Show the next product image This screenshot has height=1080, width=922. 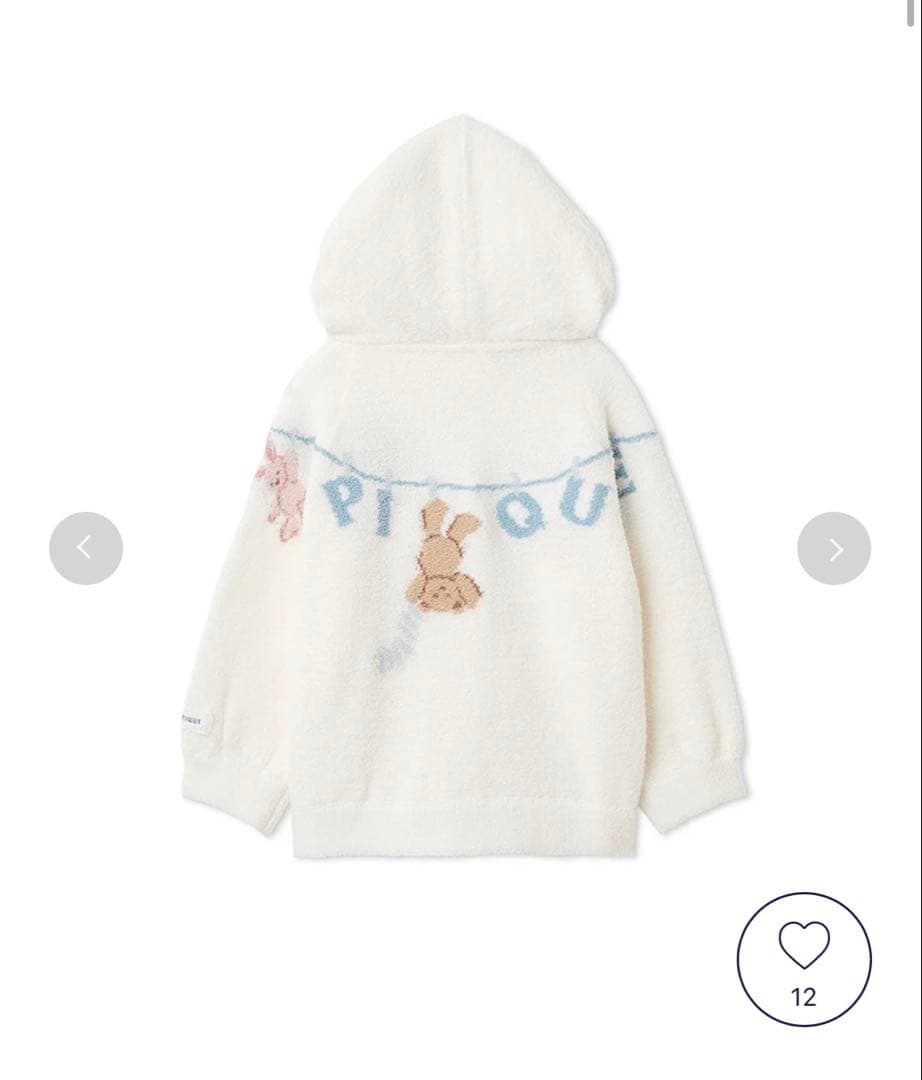tap(834, 548)
